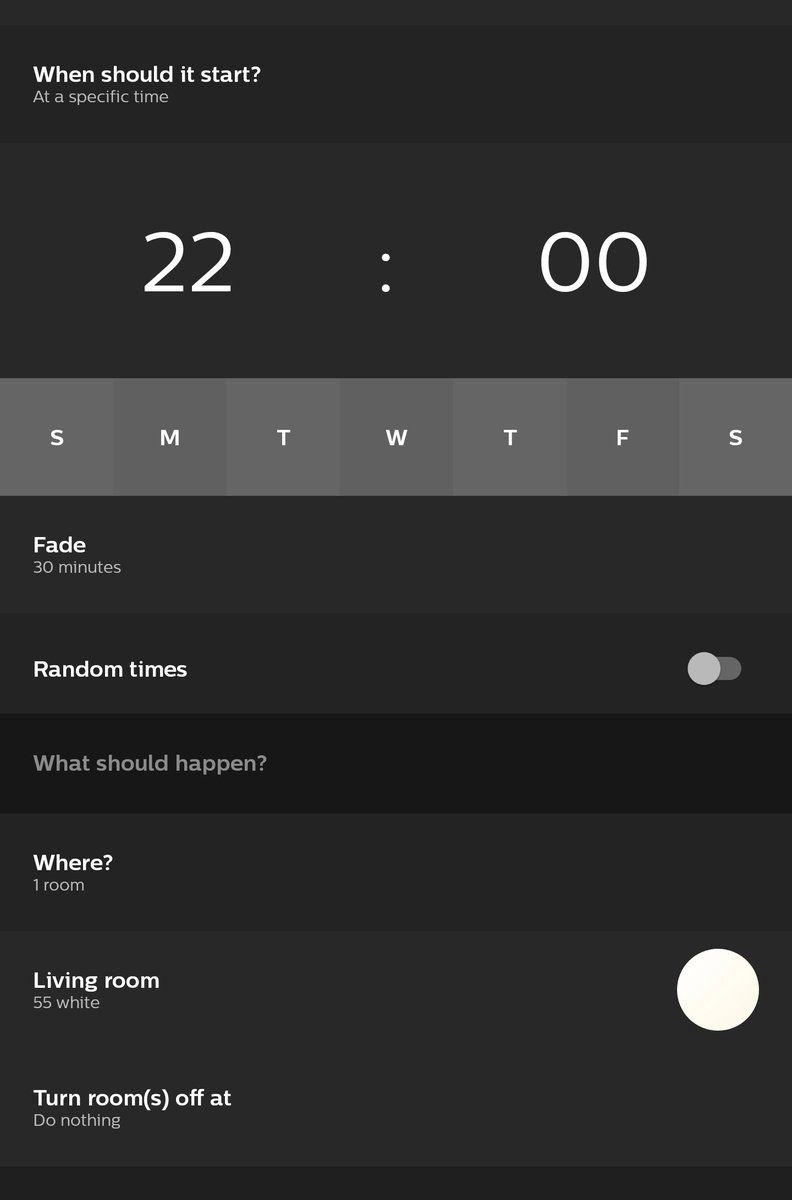Image resolution: width=792 pixels, height=1200 pixels.
Task: Enable the Random times switch
Action: [x=714, y=669]
